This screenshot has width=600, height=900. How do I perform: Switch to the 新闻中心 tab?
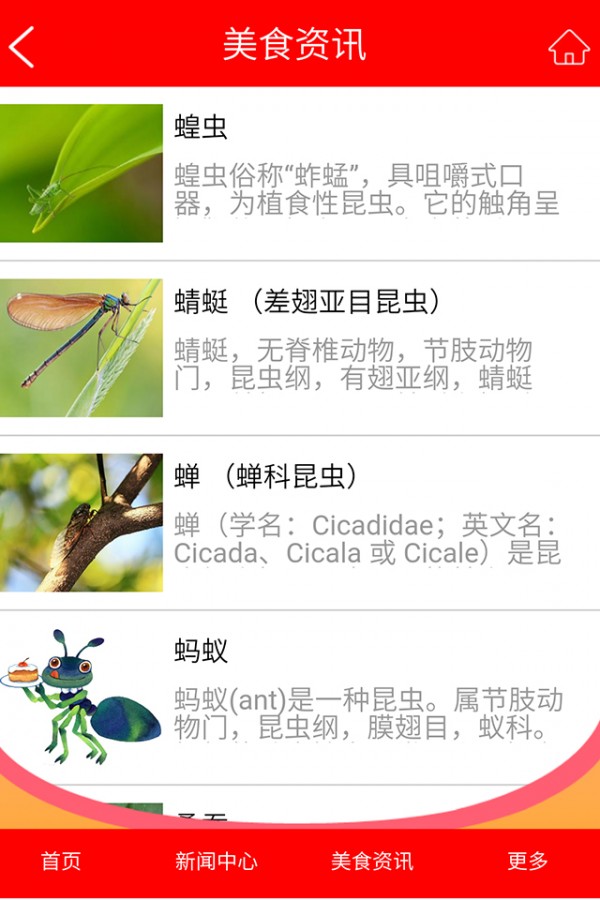click(216, 861)
